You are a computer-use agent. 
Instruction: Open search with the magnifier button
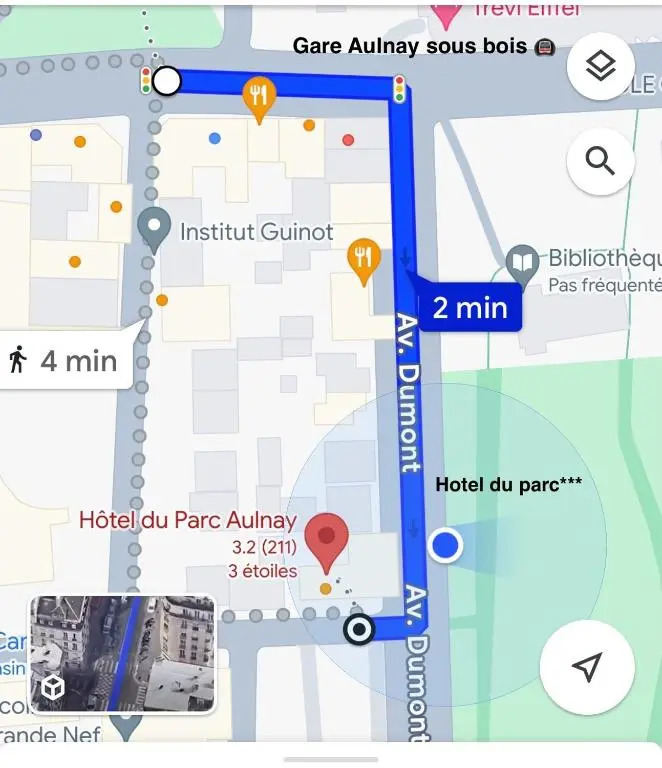[600, 160]
